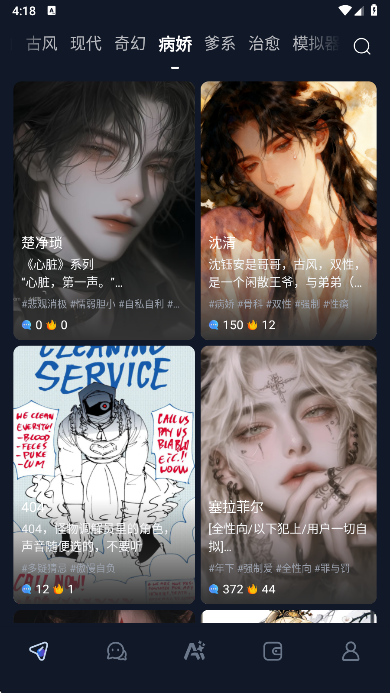The image size is (390, 693).
Task: Open the search icon
Action: (x=362, y=46)
